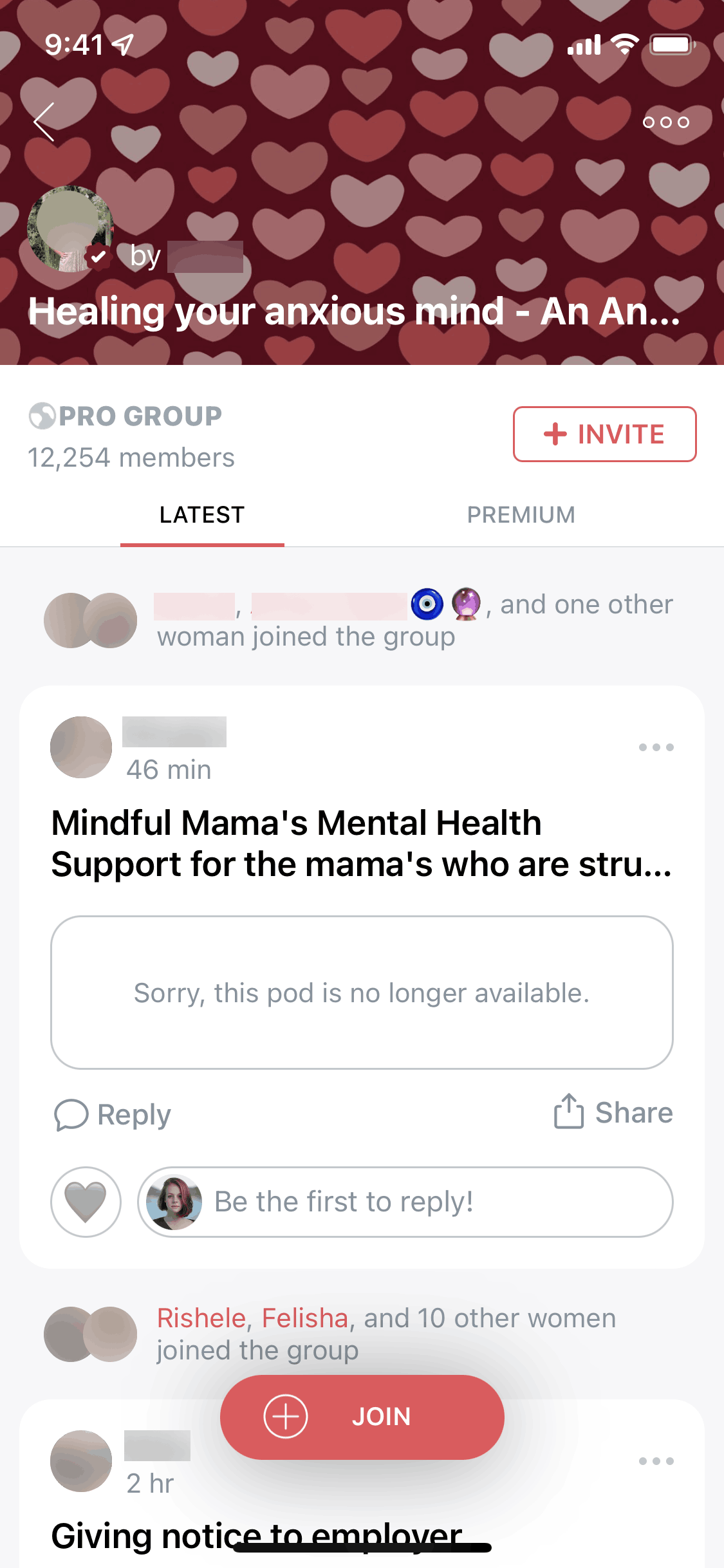Like the Mindful Mama's post with the heart
The image size is (724, 1568).
86,1202
